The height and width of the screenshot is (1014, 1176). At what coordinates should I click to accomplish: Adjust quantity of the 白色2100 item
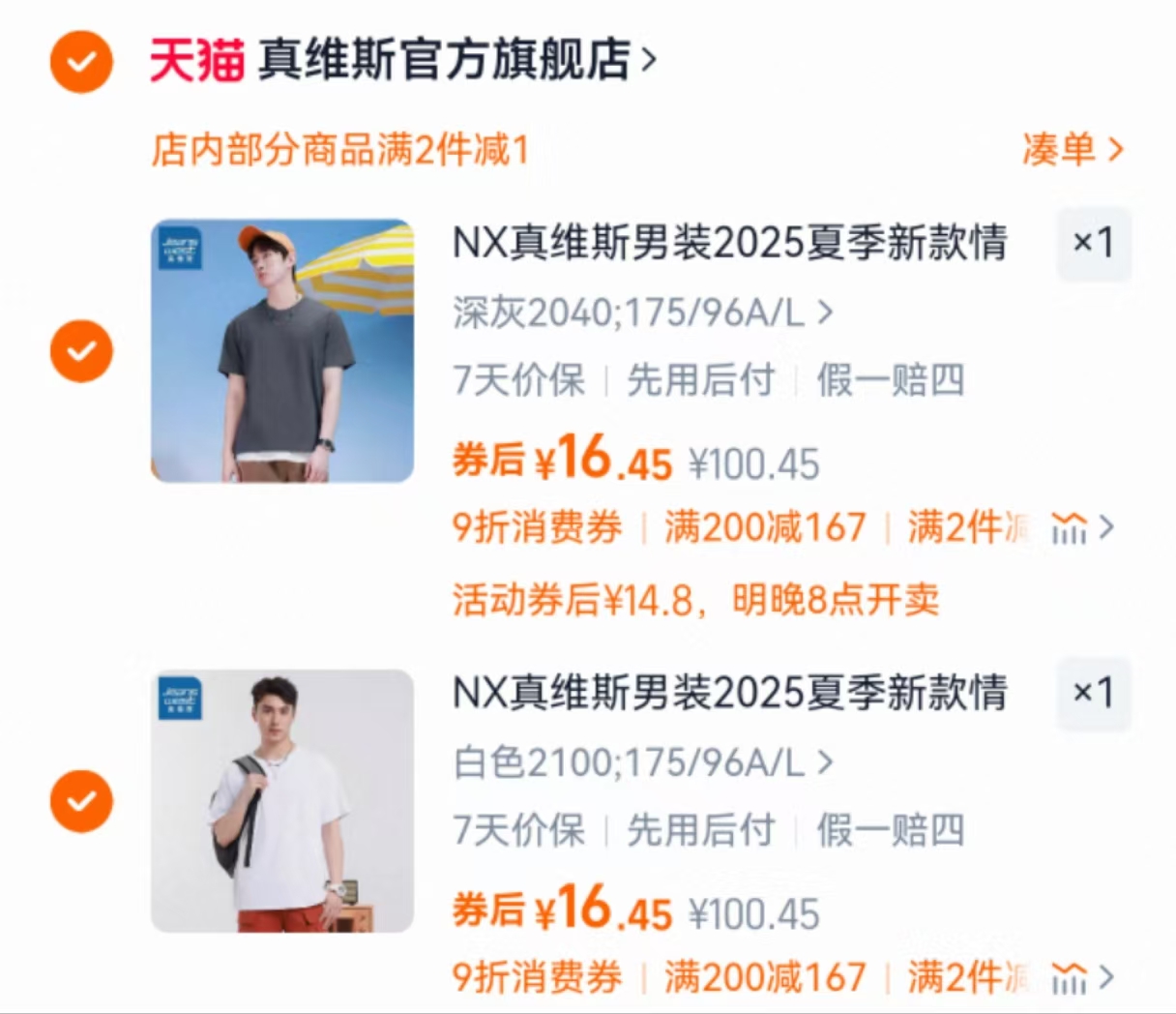click(x=1093, y=694)
